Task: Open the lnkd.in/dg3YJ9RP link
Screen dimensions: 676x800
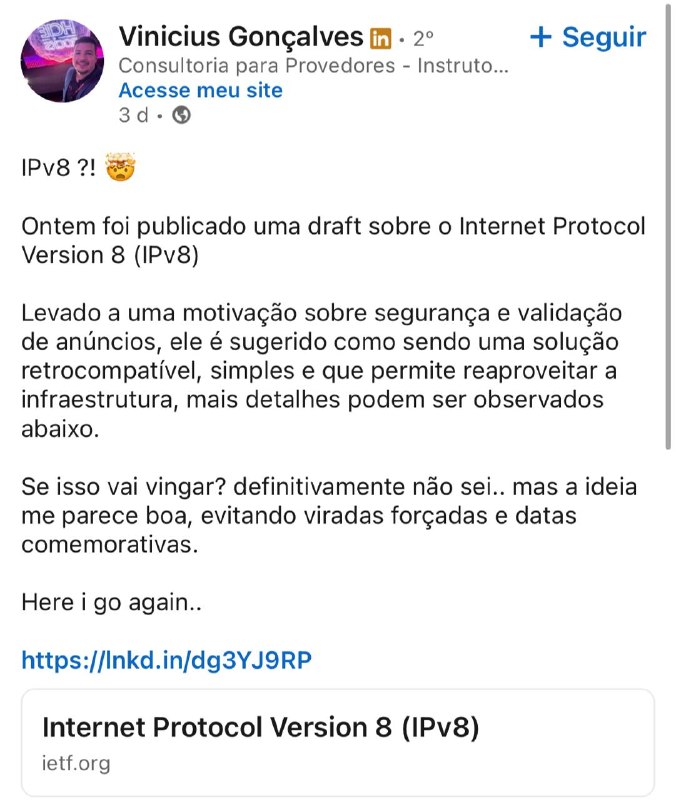Action: [x=169, y=660]
